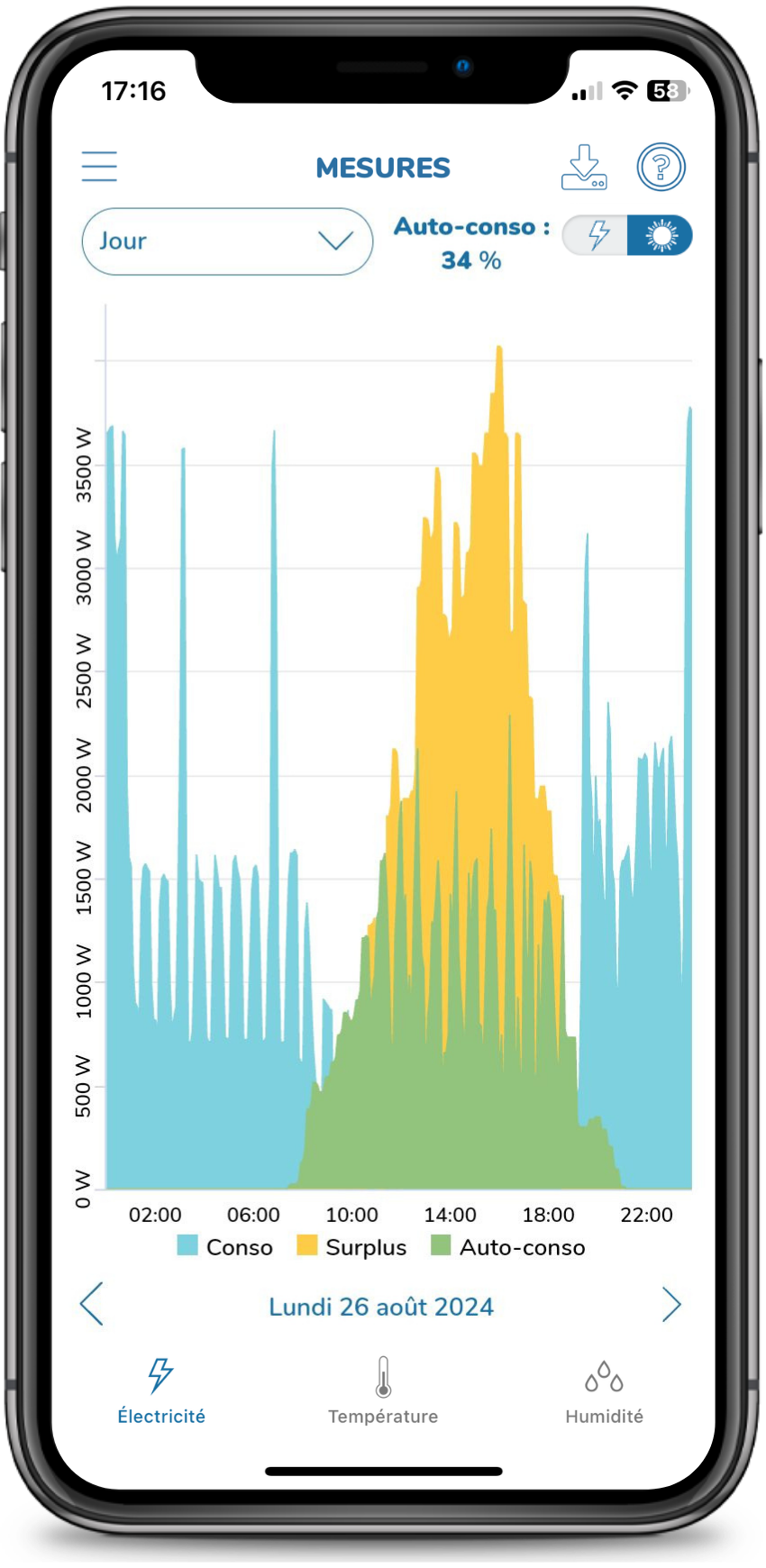766x1568 pixels.
Task: Open the hamburger menu
Action: point(99,167)
